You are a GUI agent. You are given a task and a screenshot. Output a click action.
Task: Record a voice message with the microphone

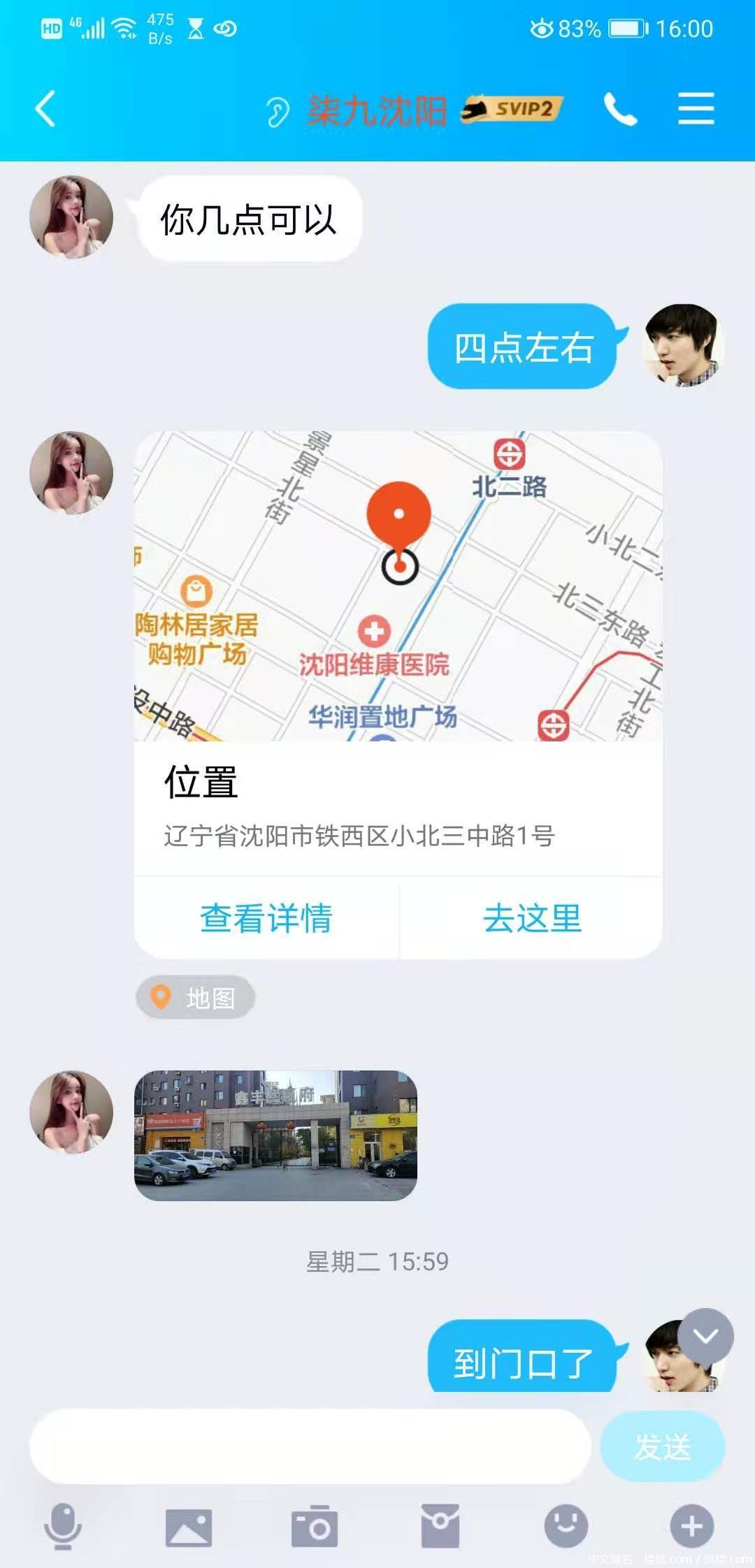(x=63, y=1526)
